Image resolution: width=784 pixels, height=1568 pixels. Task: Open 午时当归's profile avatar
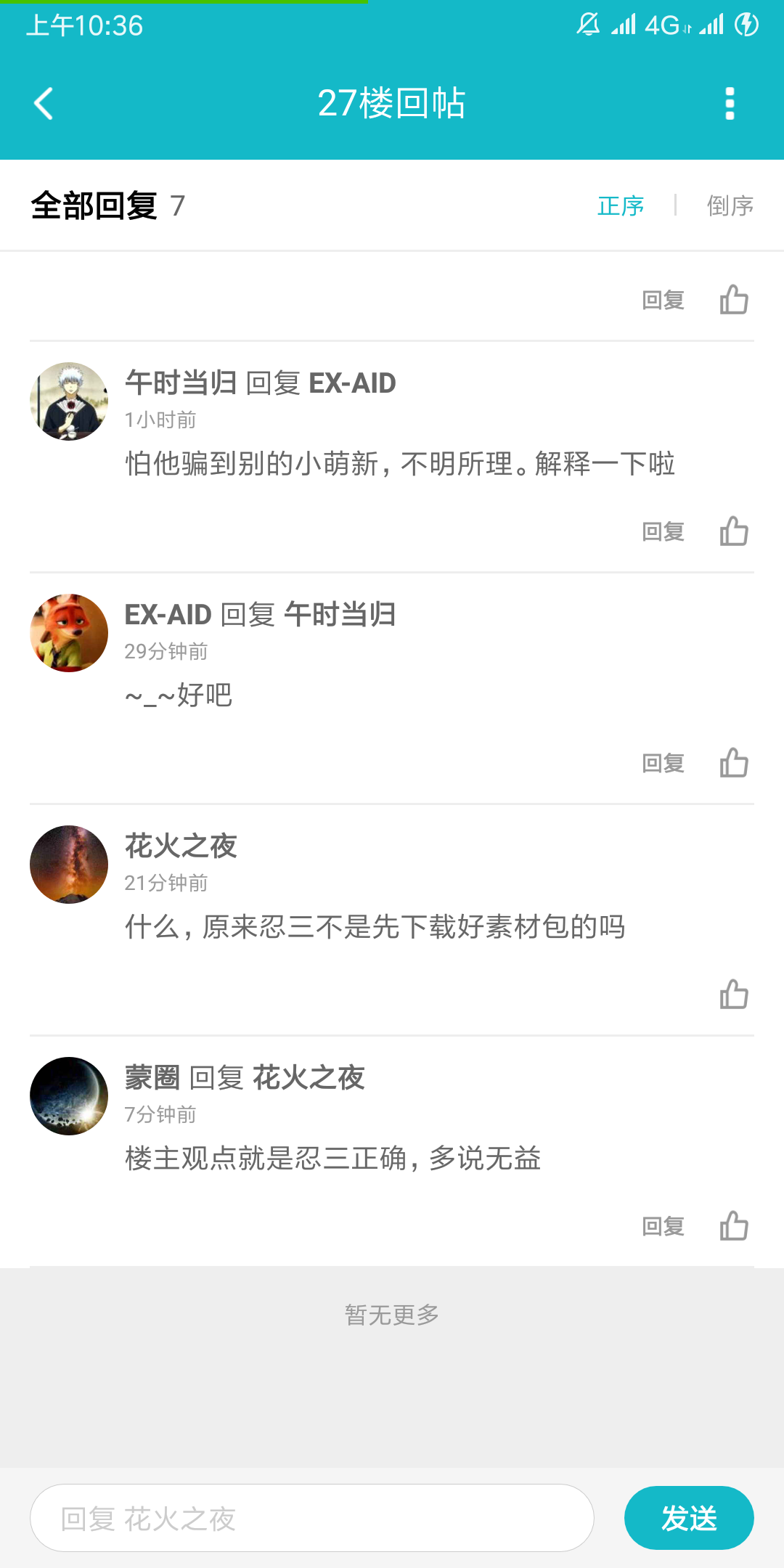pyautogui.click(x=69, y=401)
